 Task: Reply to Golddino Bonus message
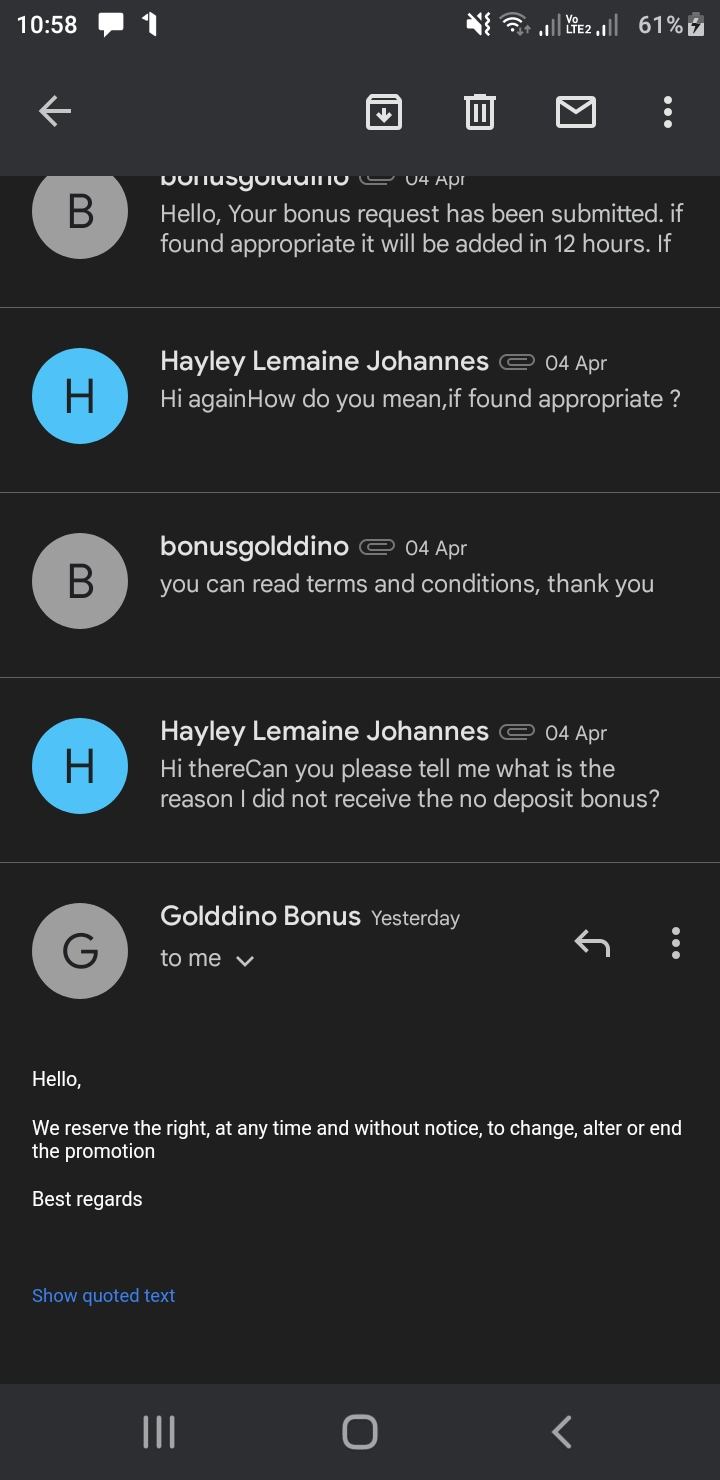point(592,942)
